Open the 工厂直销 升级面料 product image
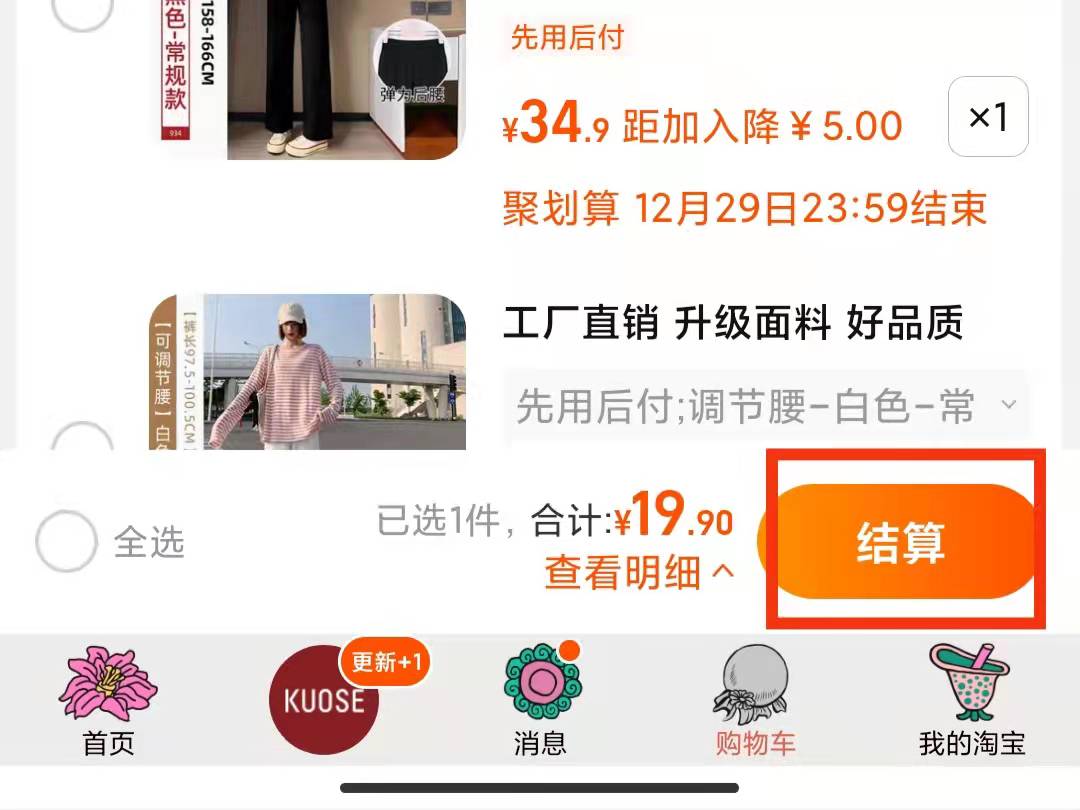Screen dimensions: 1080x810 click(x=310, y=372)
